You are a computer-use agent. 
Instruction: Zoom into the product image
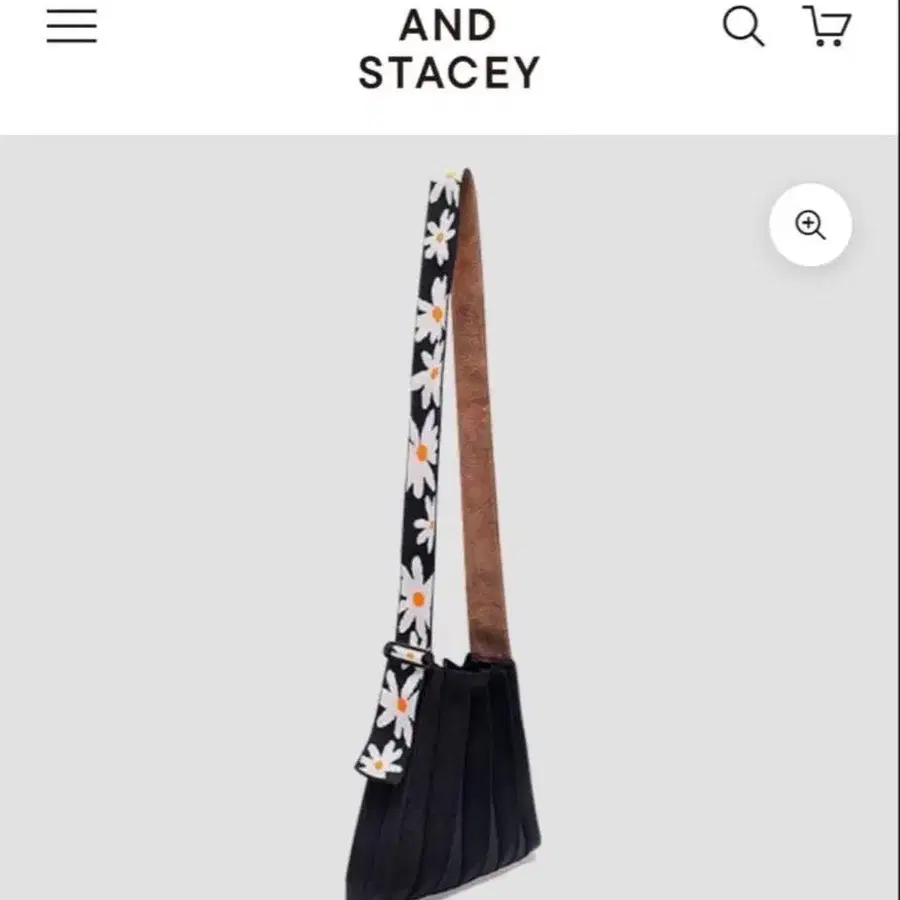click(x=810, y=224)
